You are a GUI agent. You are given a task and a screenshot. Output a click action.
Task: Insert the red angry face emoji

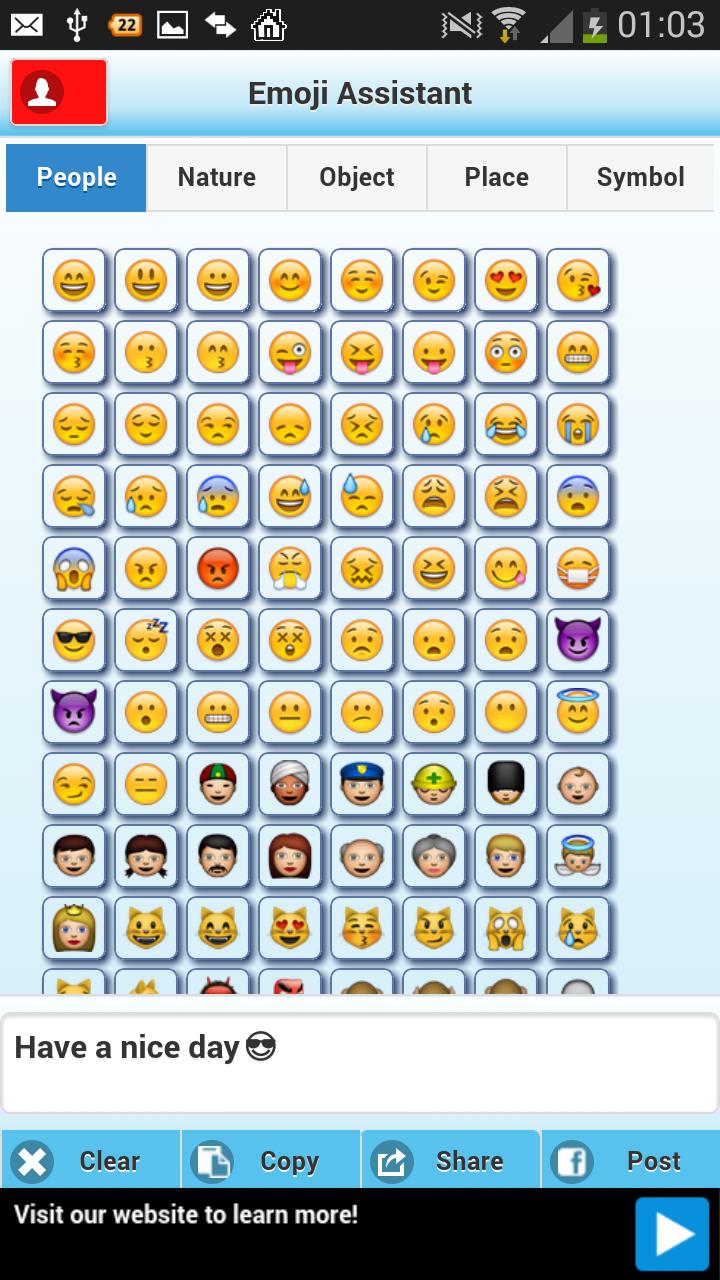coord(218,569)
